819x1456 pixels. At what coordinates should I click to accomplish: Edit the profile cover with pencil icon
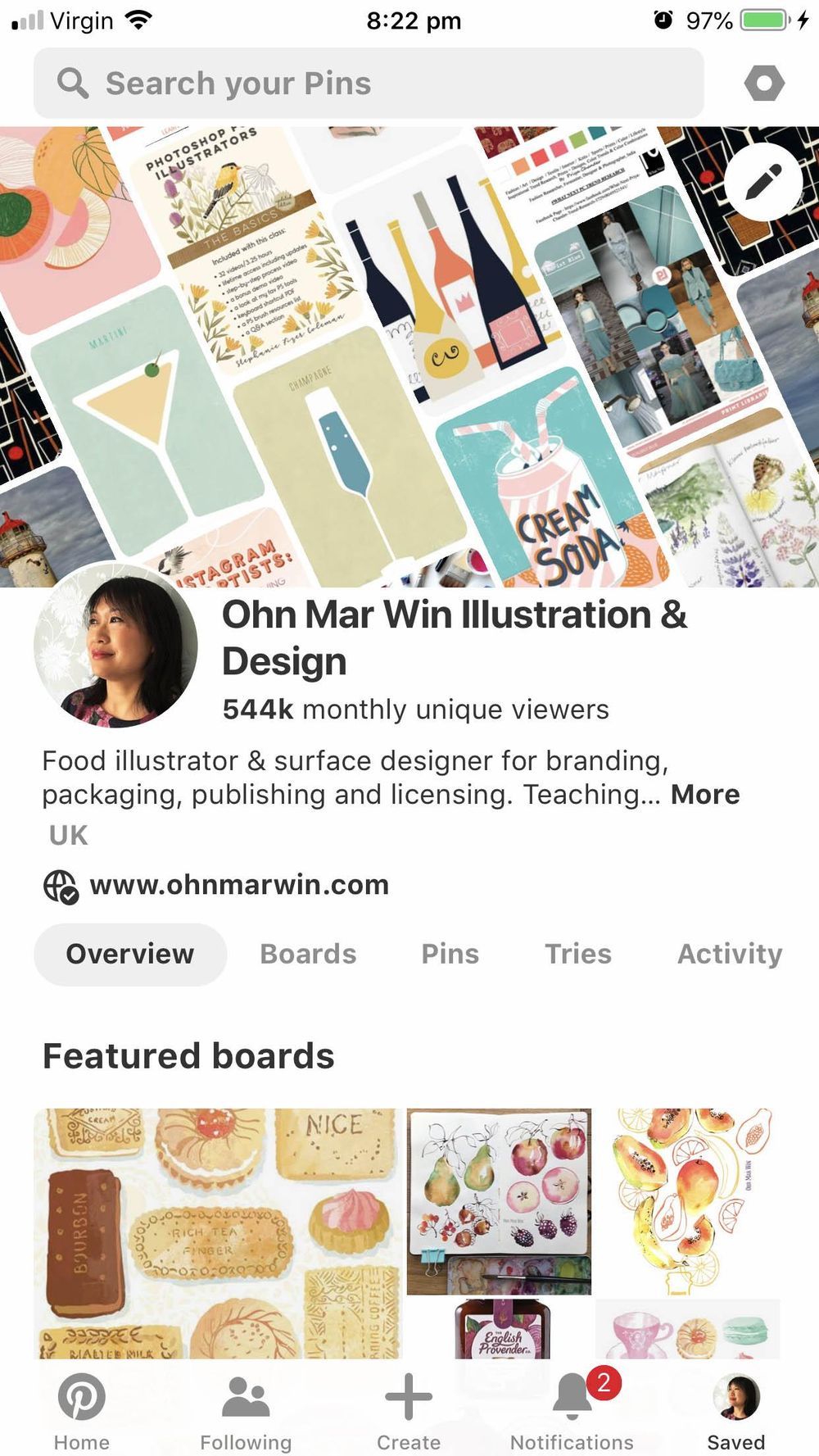click(763, 182)
